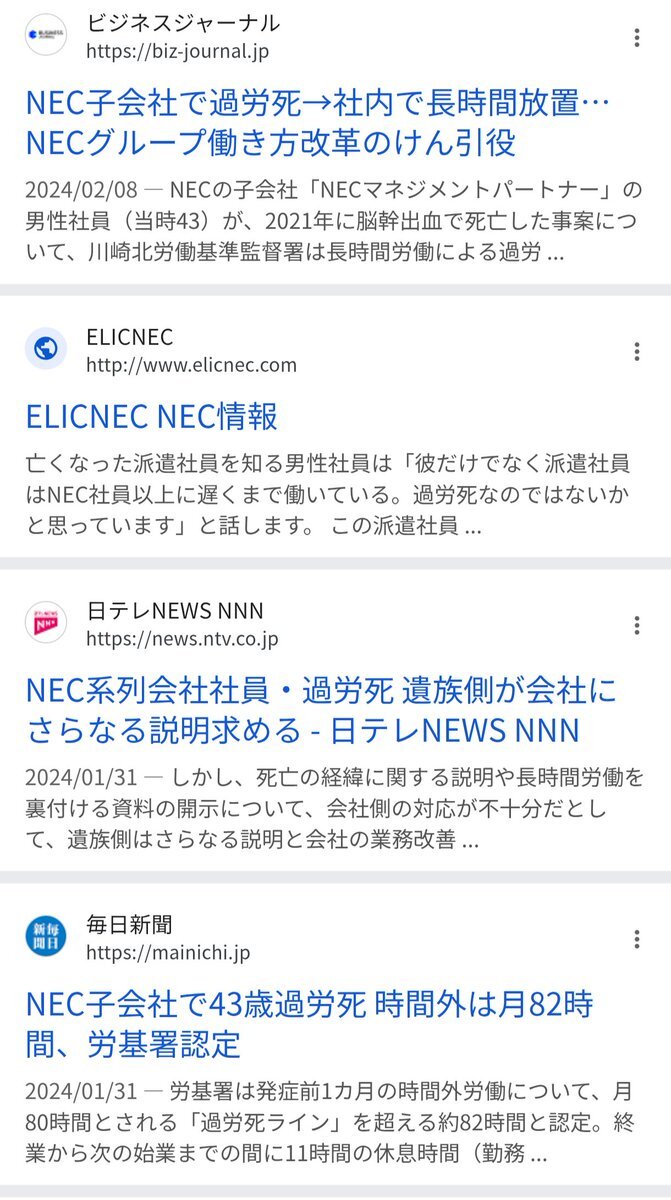Visit the www.elicnec.com source site
Viewport: 671px width, 1200px height.
pyautogui.click(x=191, y=365)
